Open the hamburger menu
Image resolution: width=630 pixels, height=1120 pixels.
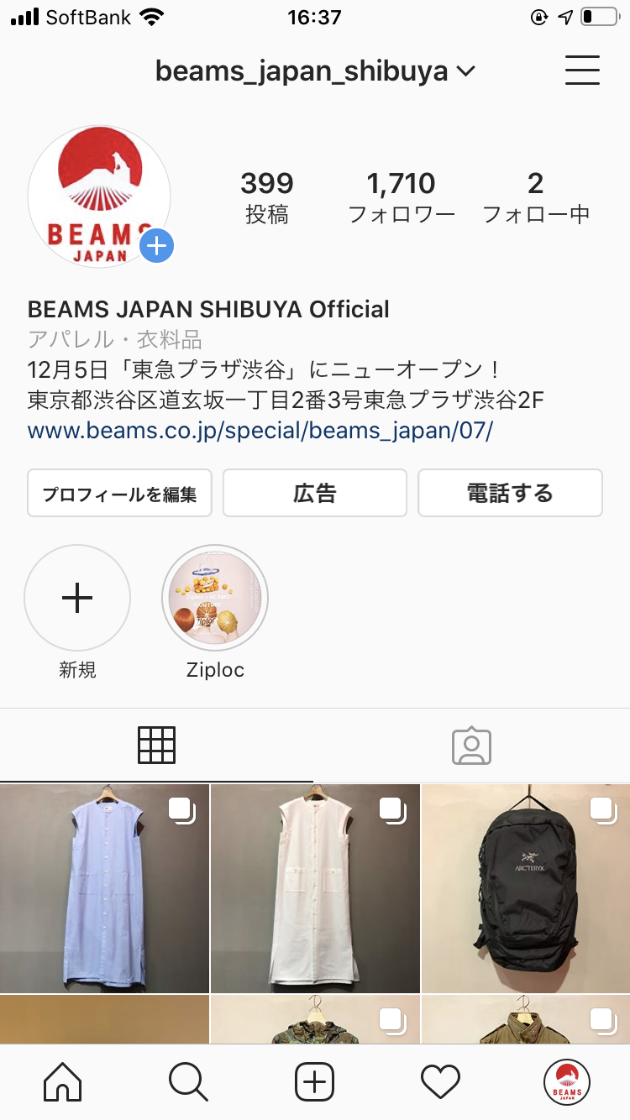(582, 71)
